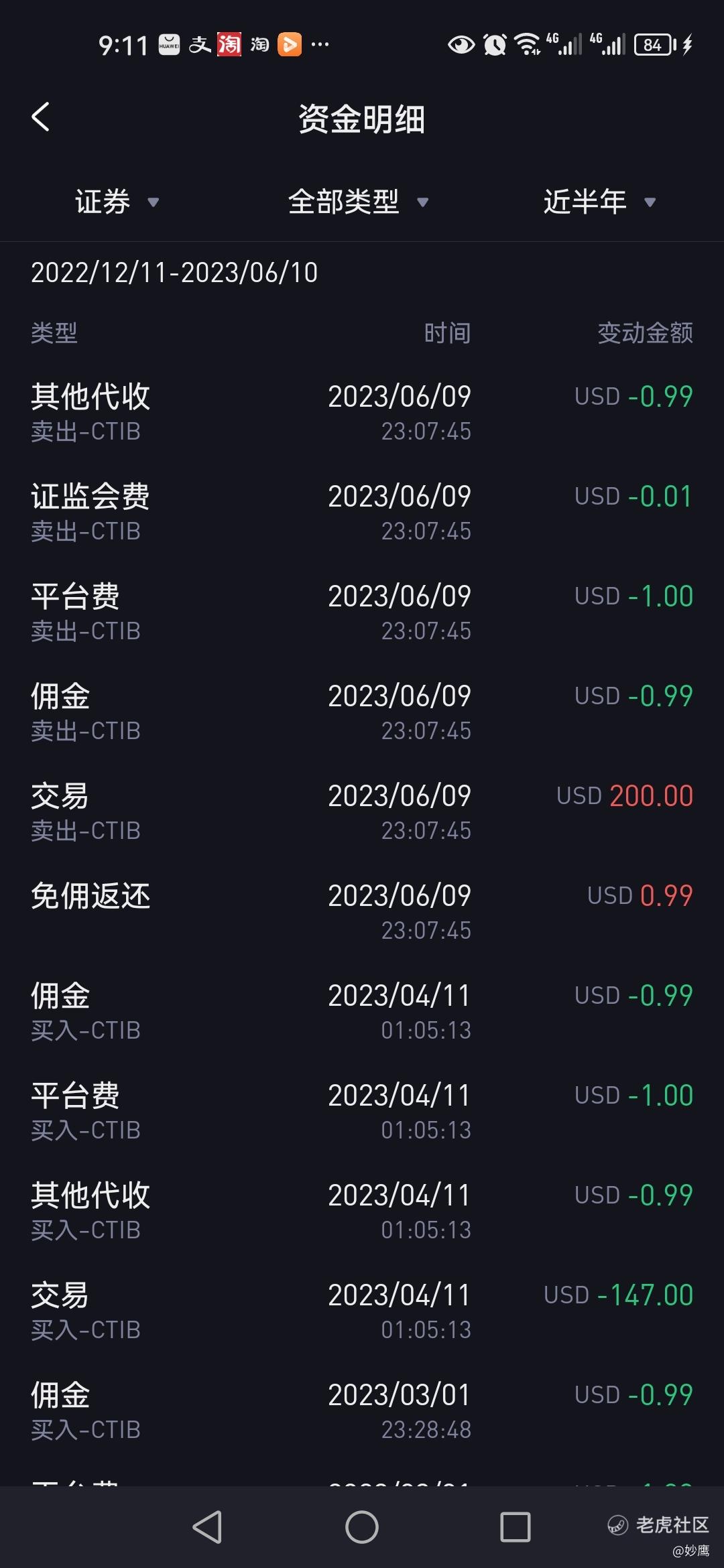Open the system recent apps view
724x1568 pixels.
tap(516, 1527)
